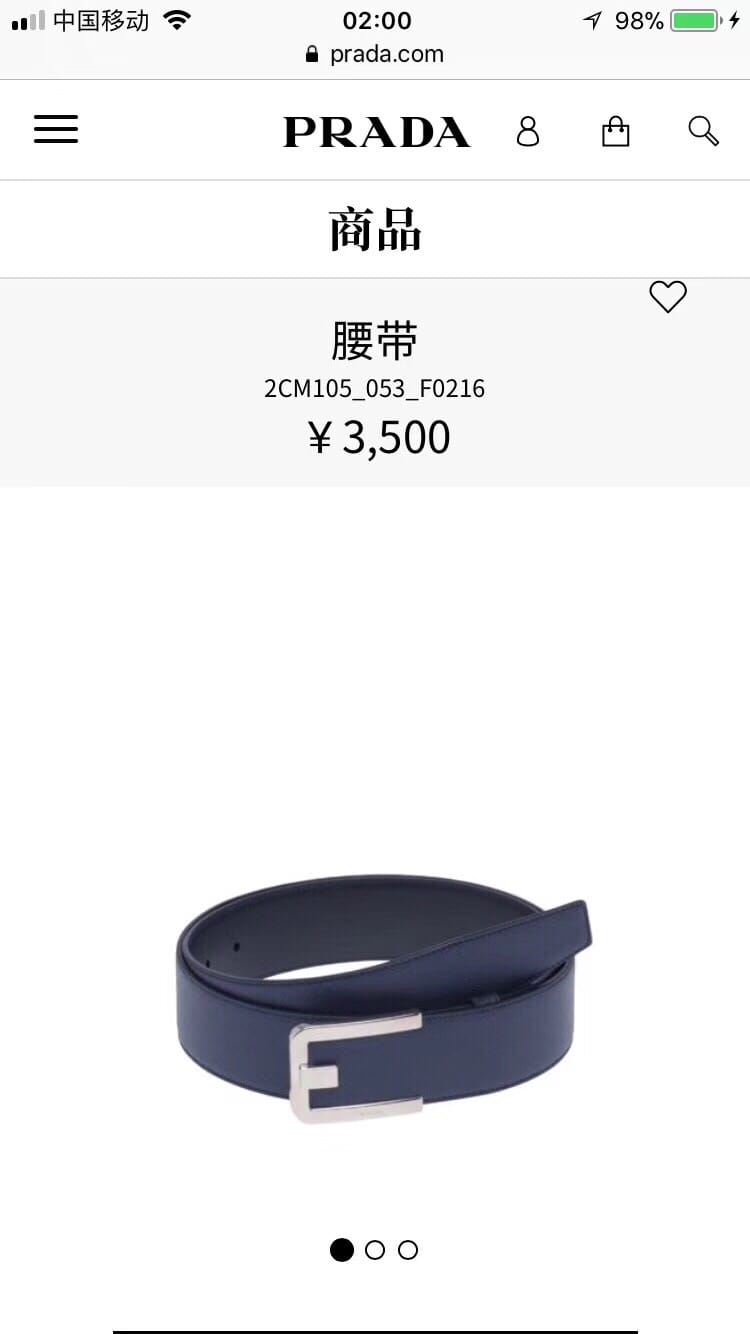Image resolution: width=750 pixels, height=1334 pixels.
Task: Select the second image indicator dot
Action: tap(375, 1250)
